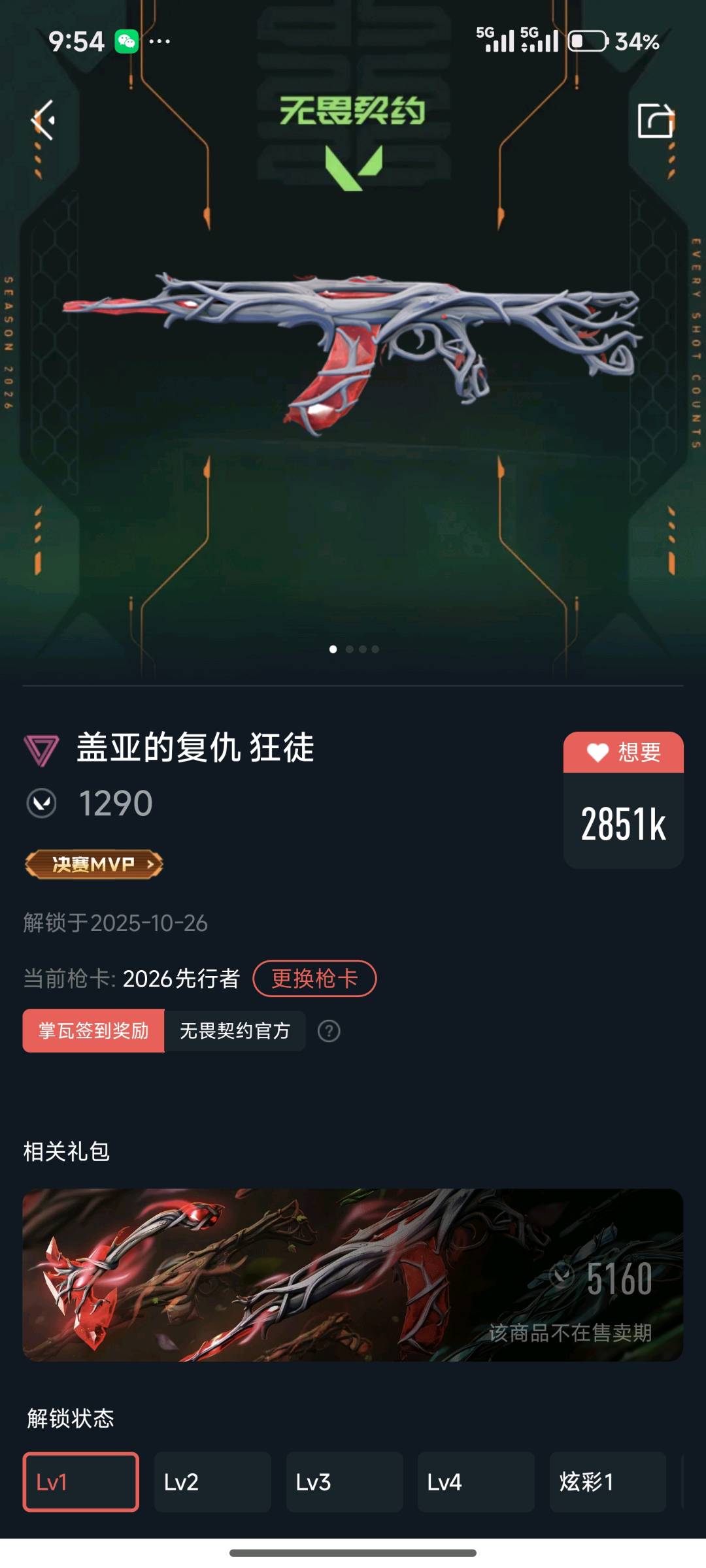Select the 掌瓦签到奖励 tab

(x=93, y=1031)
